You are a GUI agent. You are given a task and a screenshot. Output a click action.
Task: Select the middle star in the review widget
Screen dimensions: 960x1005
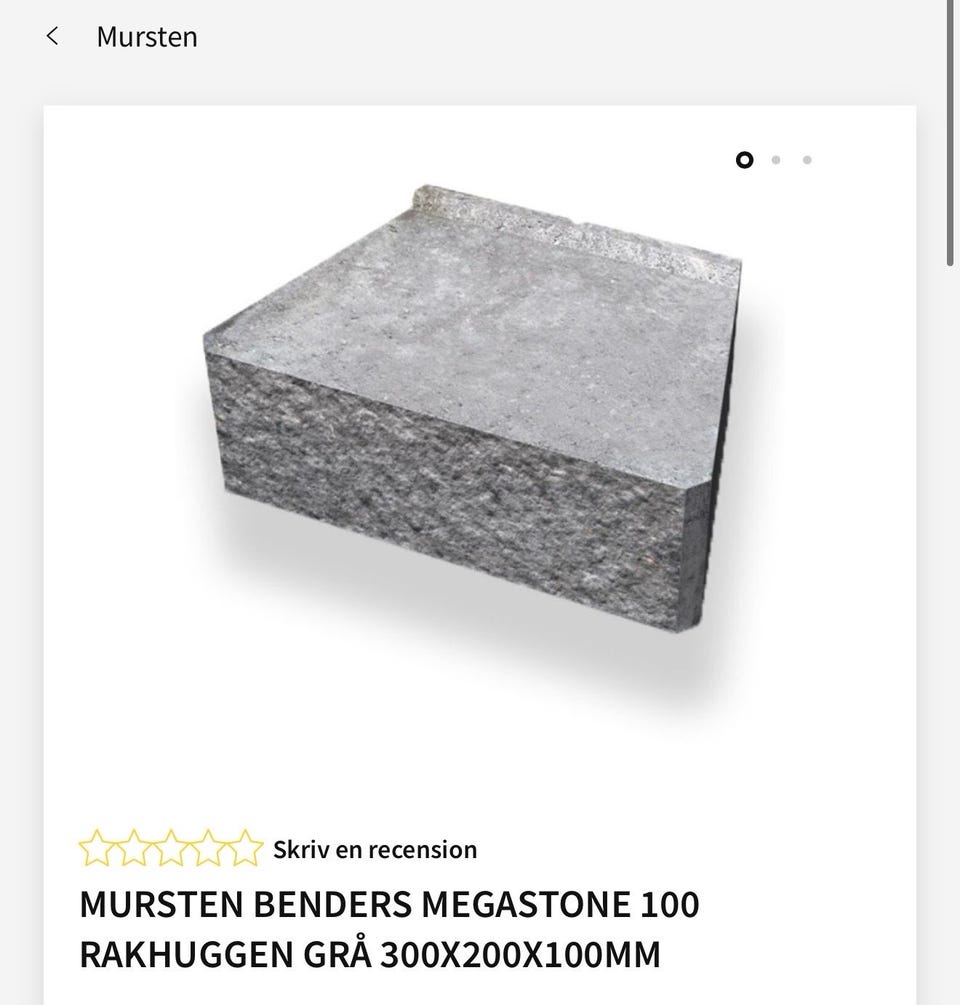point(172,847)
